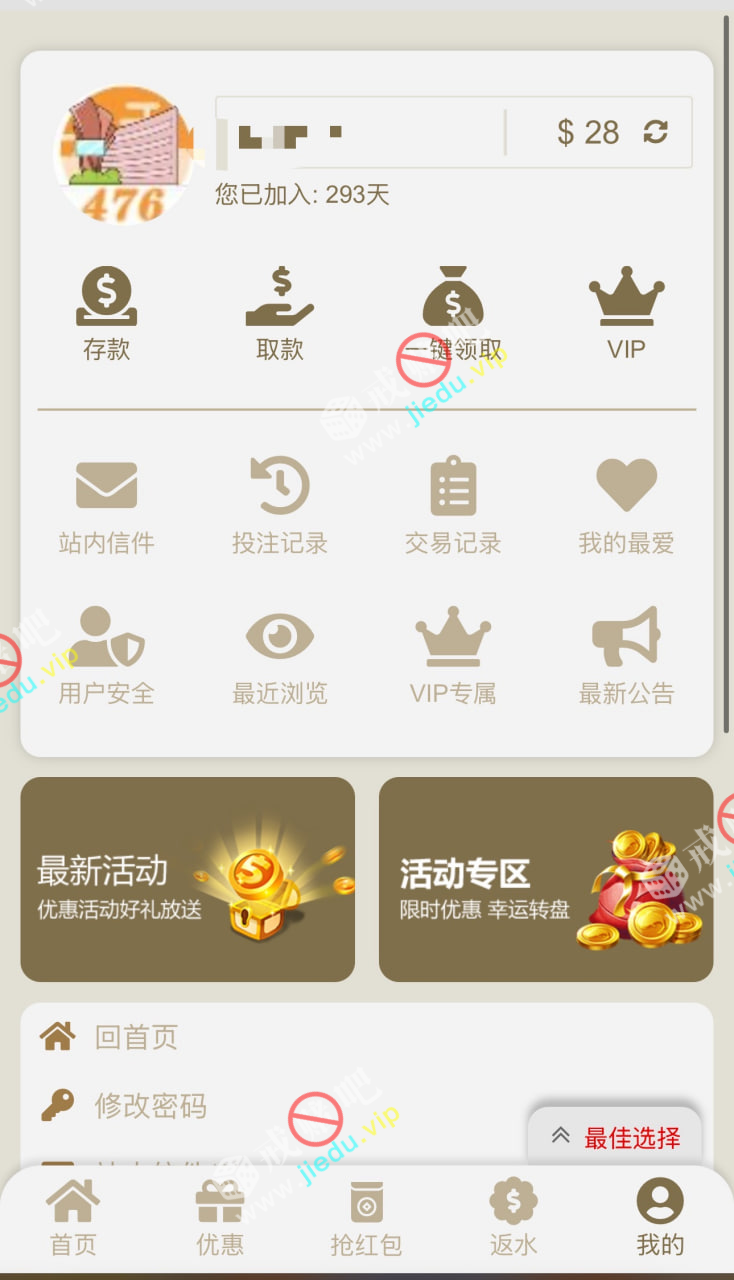Image resolution: width=734 pixels, height=1280 pixels.
Task: Select 回首页 in the list
Action: 136,1037
